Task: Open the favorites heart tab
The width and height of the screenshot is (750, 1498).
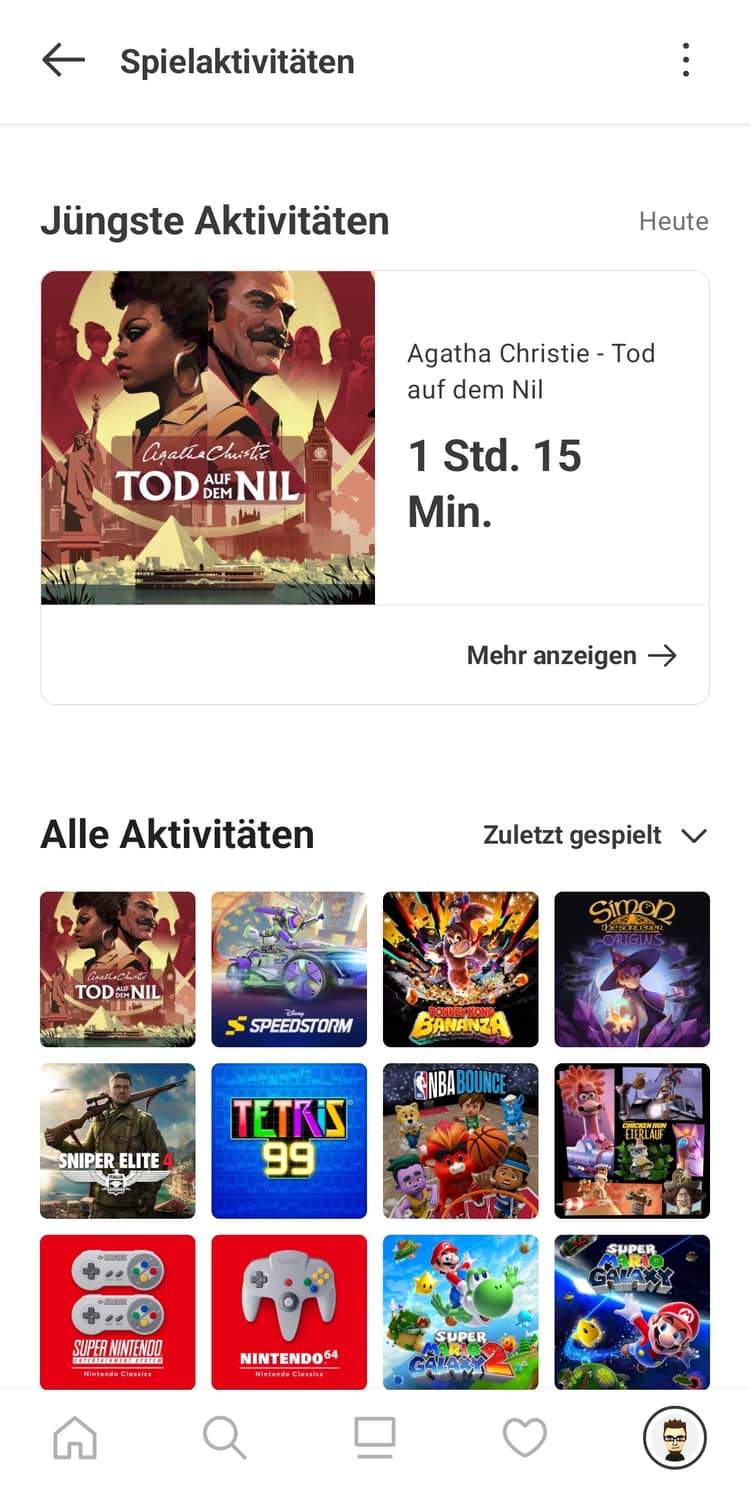Action: (524, 1438)
